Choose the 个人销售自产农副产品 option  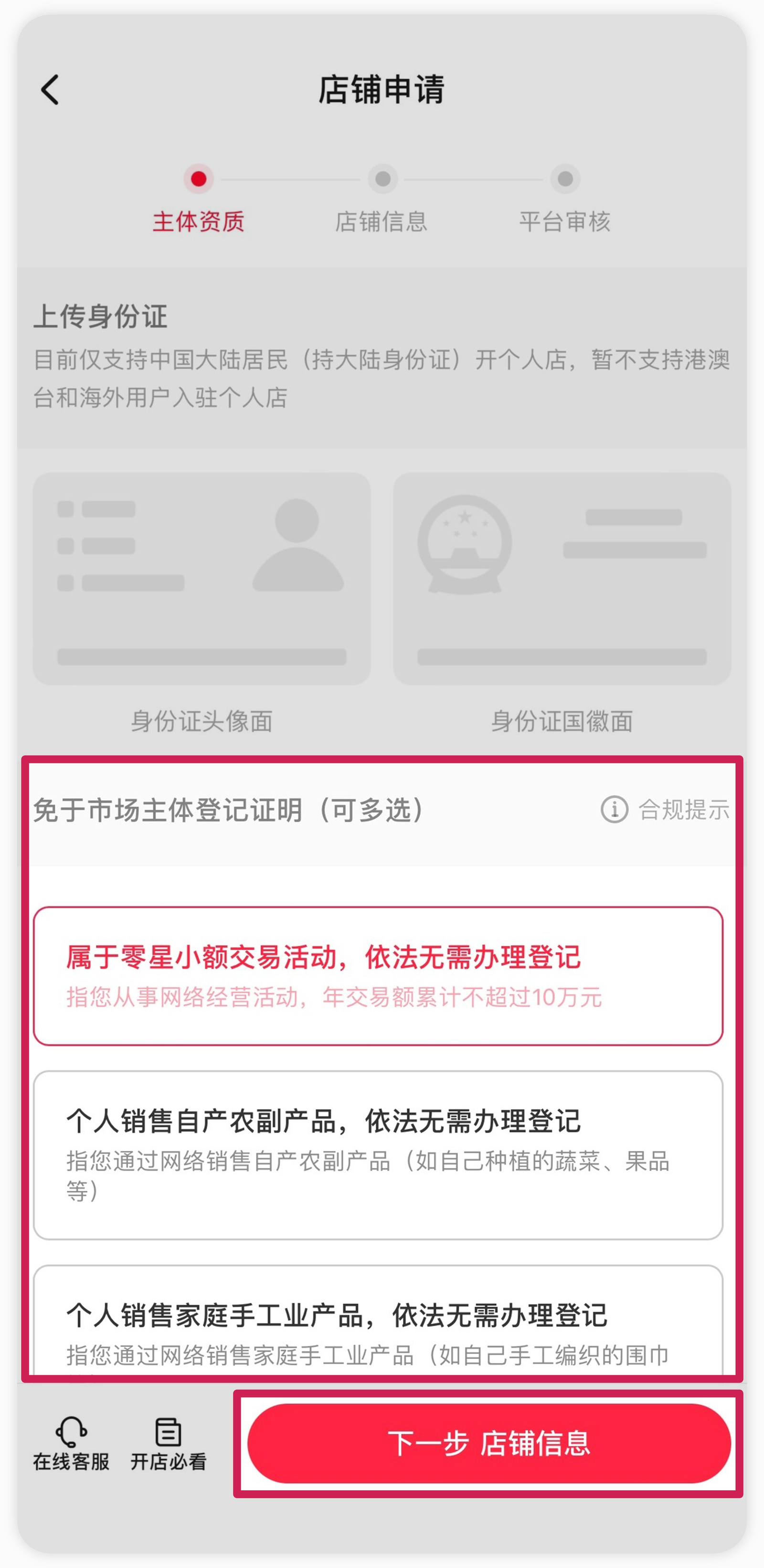point(378,1155)
